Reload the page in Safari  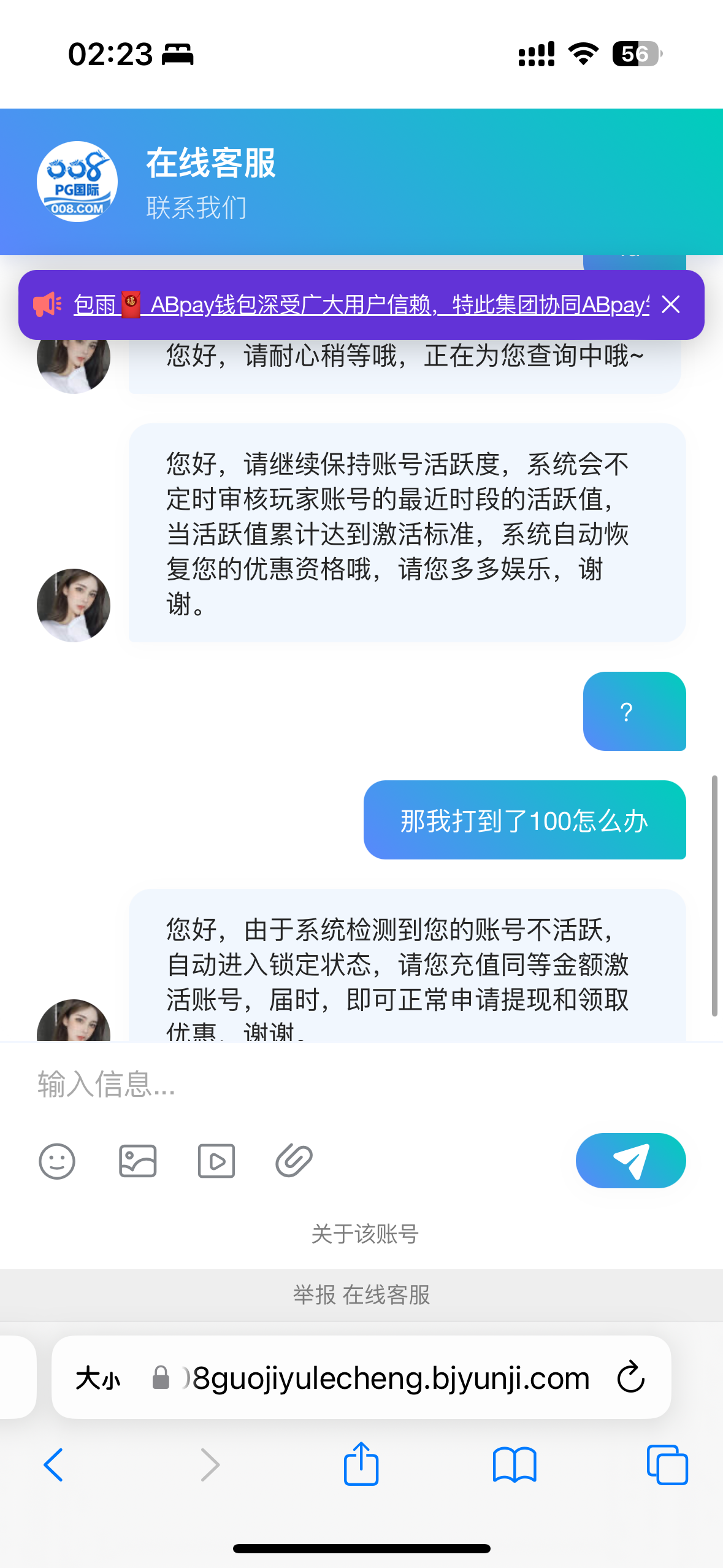click(x=630, y=1377)
